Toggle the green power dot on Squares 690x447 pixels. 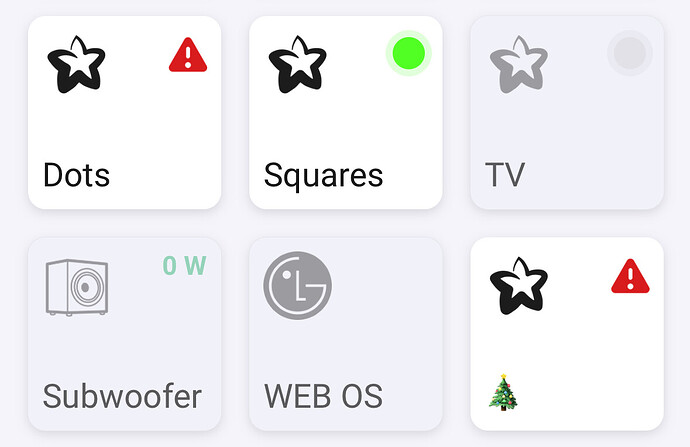coord(408,53)
